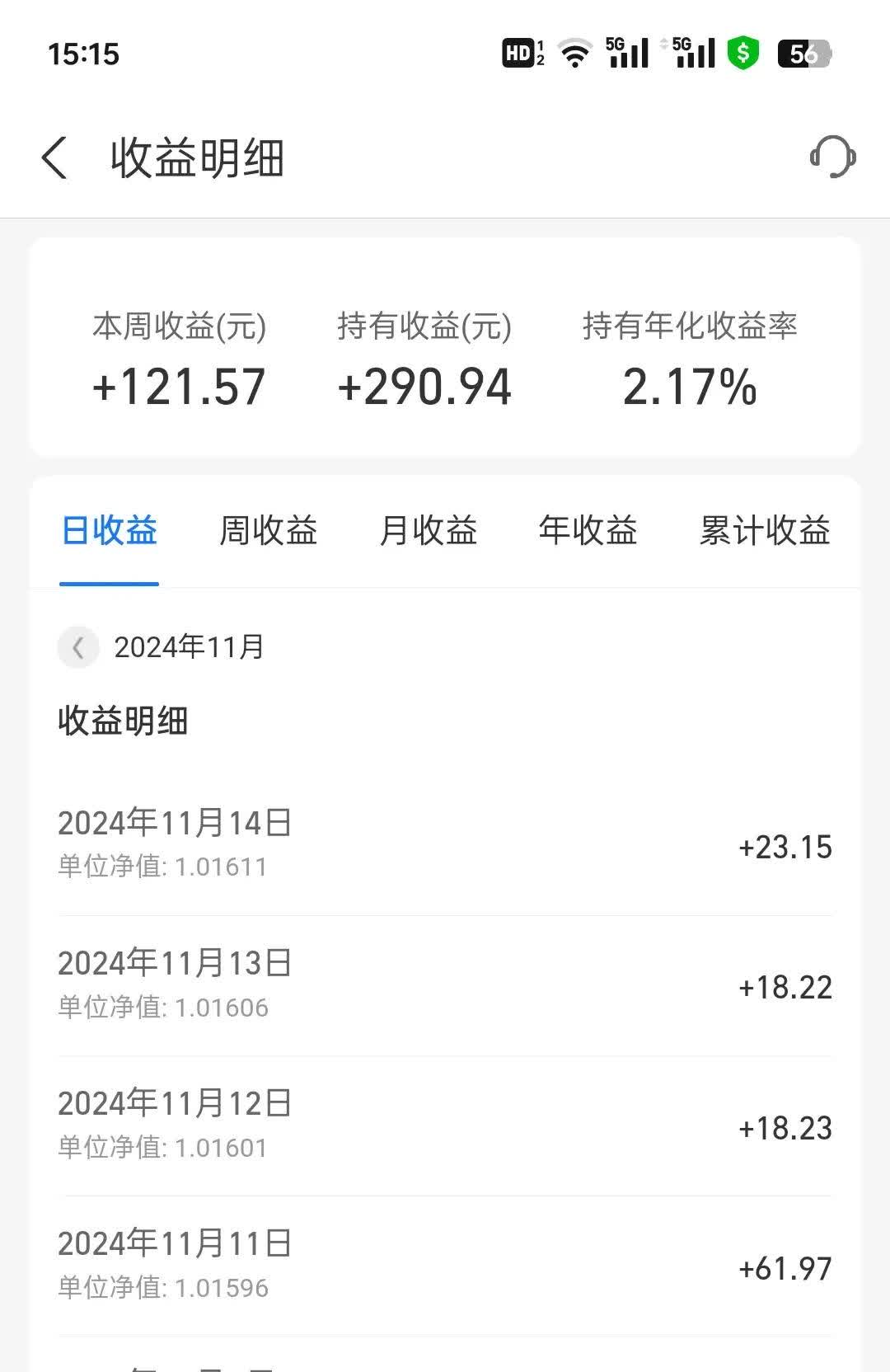Open customer service via headset icon

tap(832, 157)
